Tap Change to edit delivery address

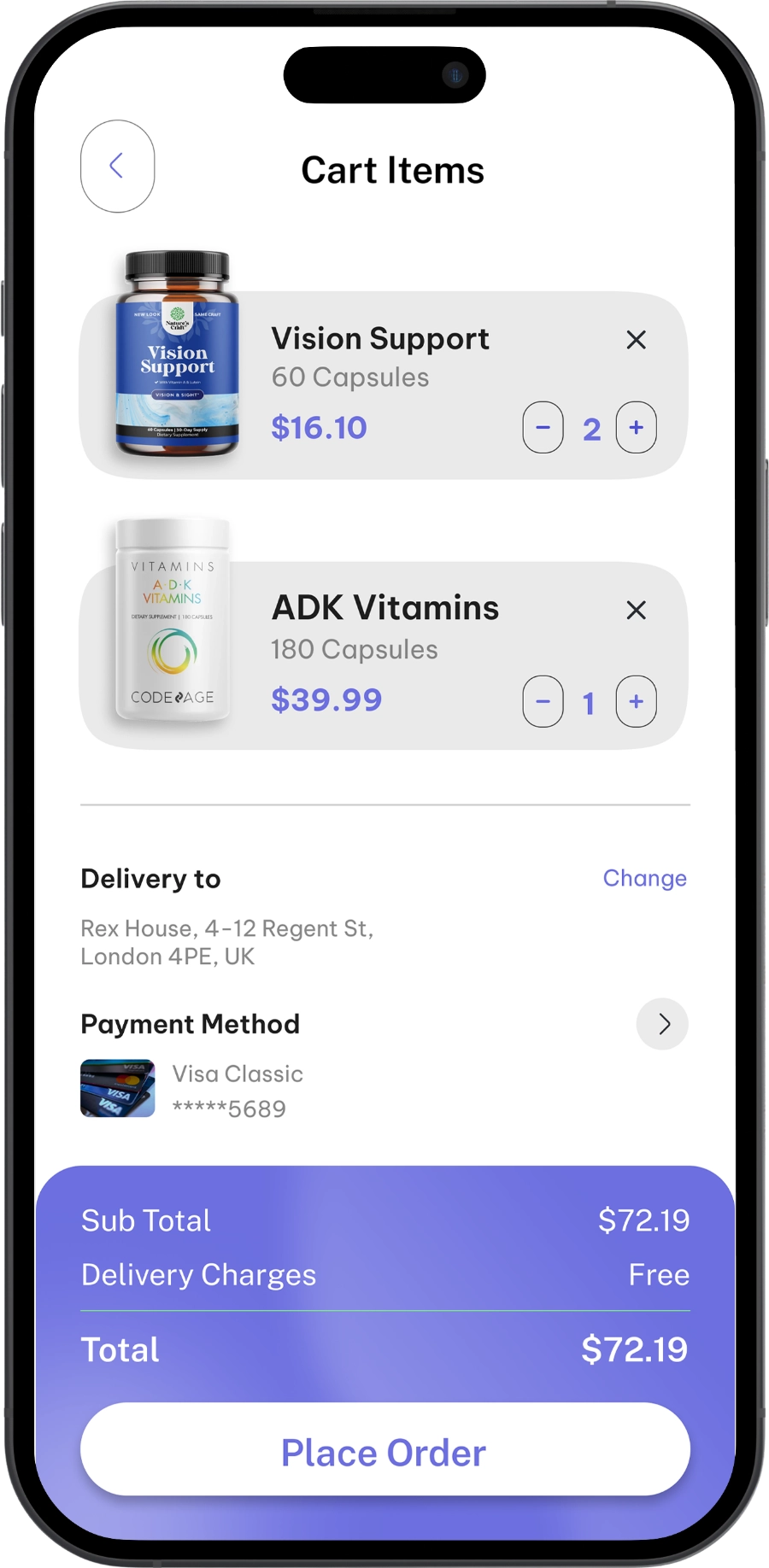pyautogui.click(x=645, y=878)
